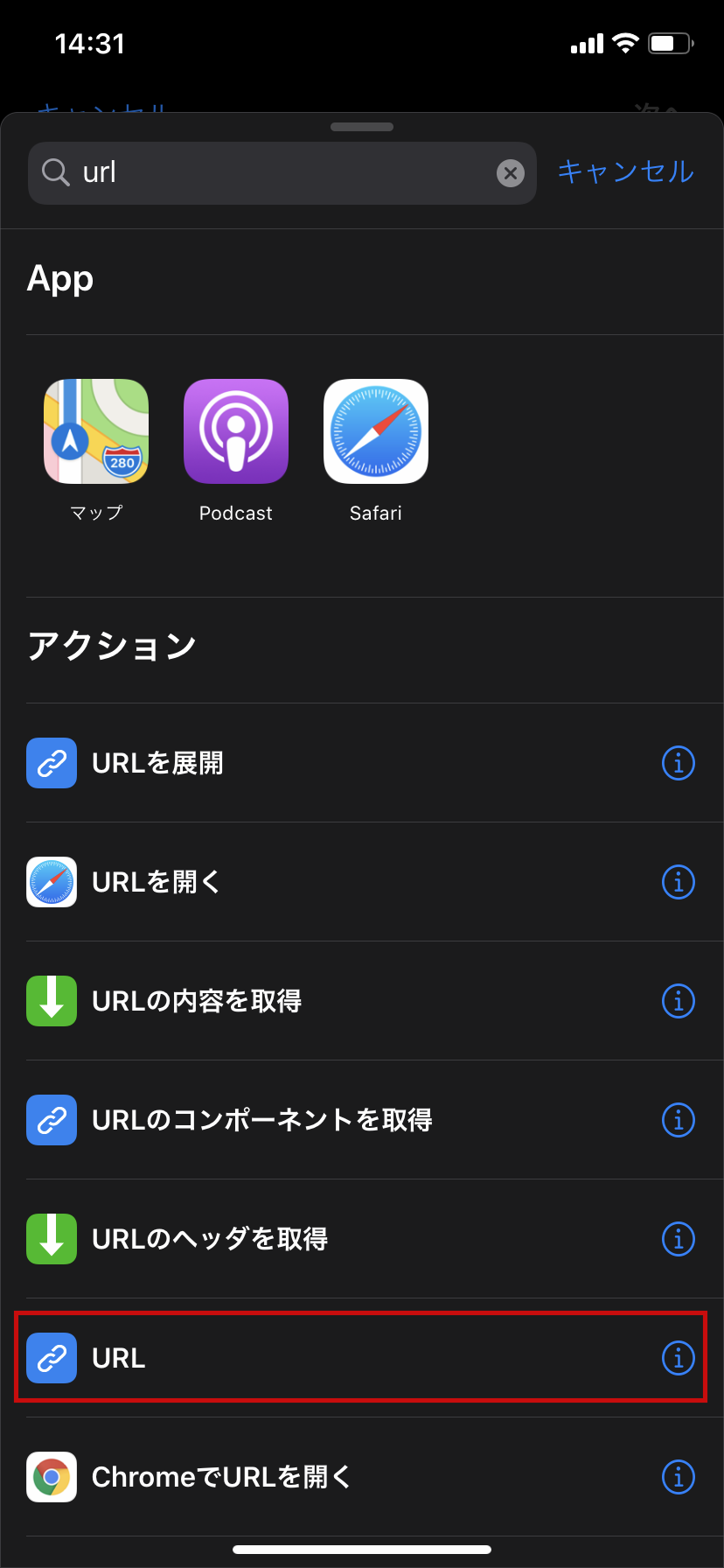Select the ChromeでURLを開く Chrome icon
This screenshot has height=1568, width=724.
pos(52,1477)
